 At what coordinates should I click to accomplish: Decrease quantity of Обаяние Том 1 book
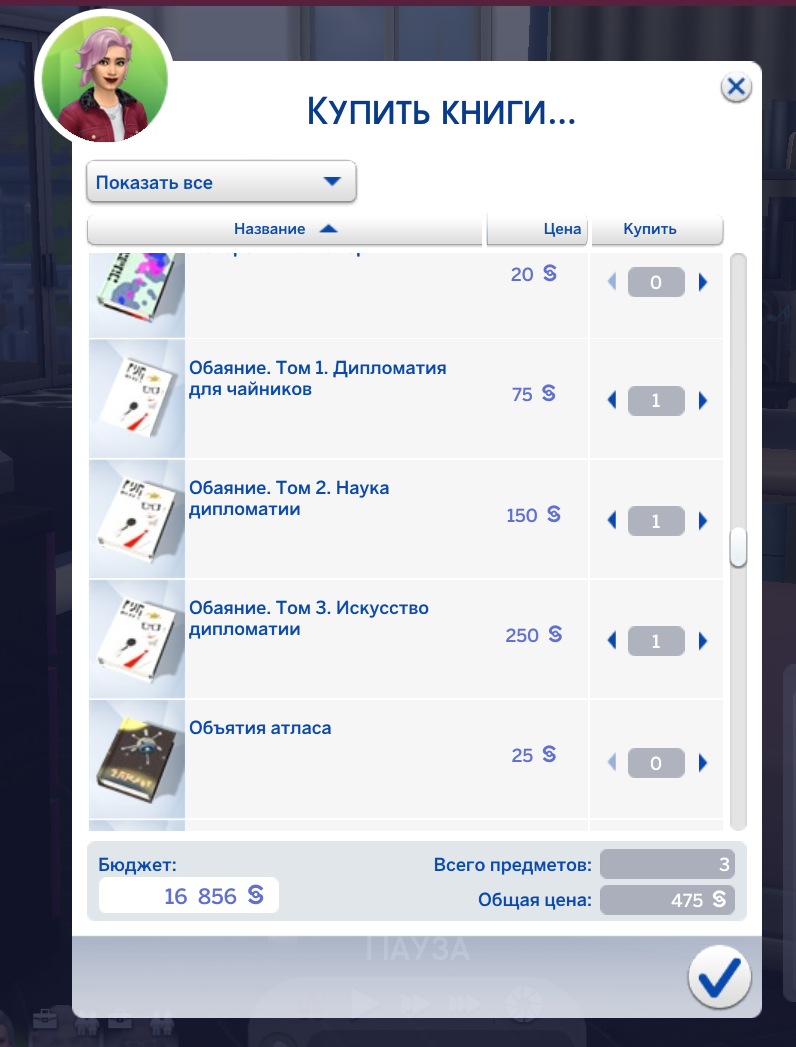[x=611, y=401]
